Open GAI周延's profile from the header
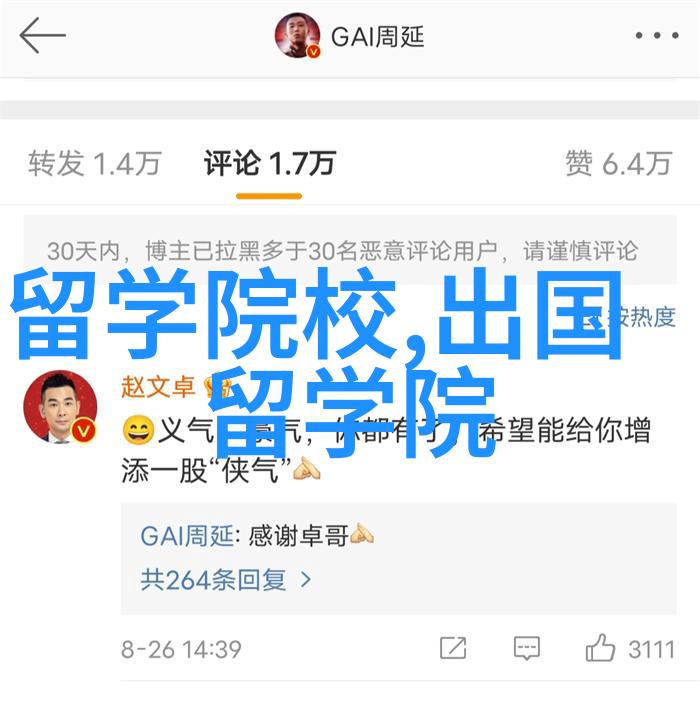Screen dimensions: 700x702 coord(350,38)
